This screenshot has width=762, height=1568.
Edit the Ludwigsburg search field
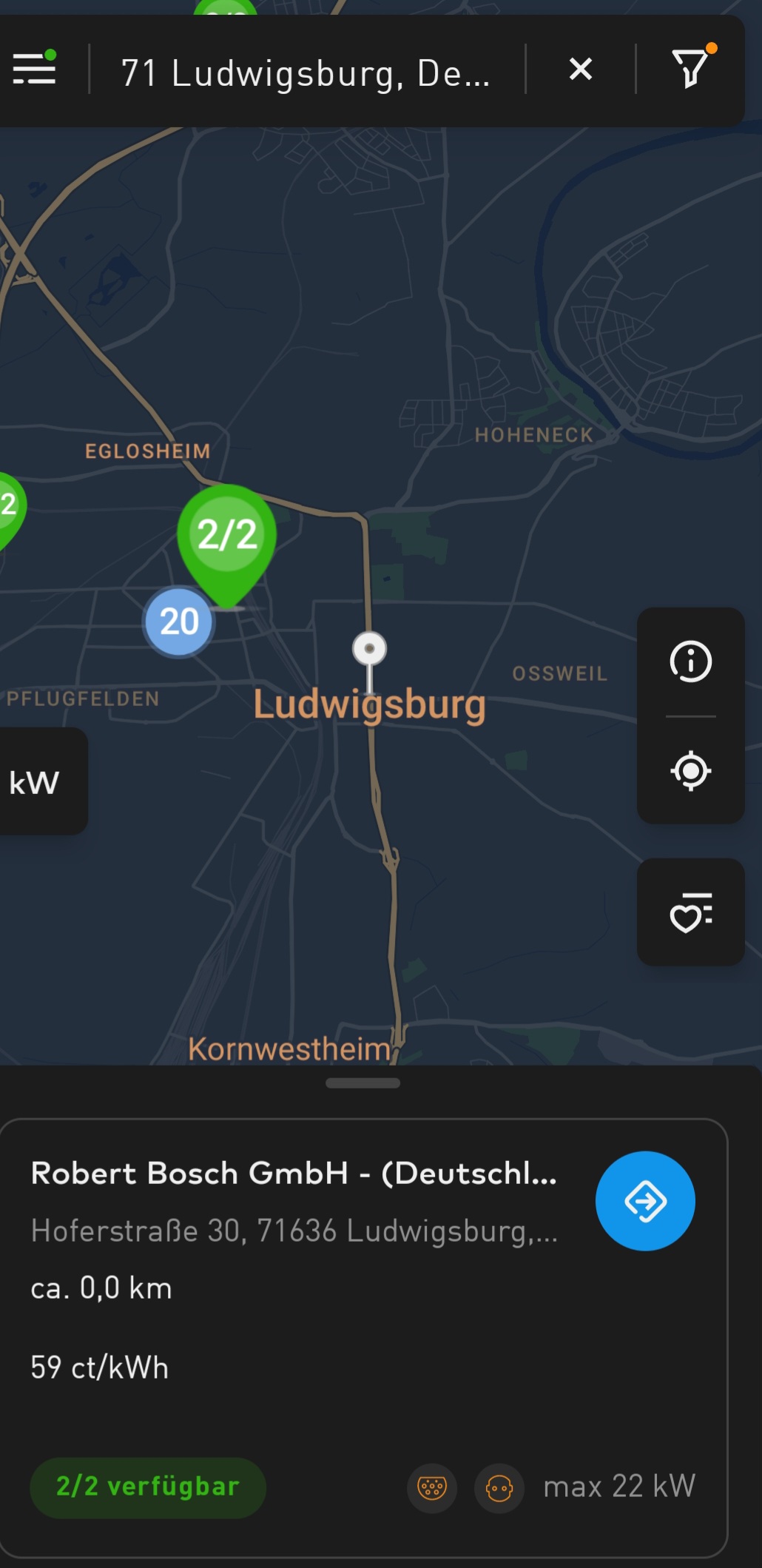point(305,73)
